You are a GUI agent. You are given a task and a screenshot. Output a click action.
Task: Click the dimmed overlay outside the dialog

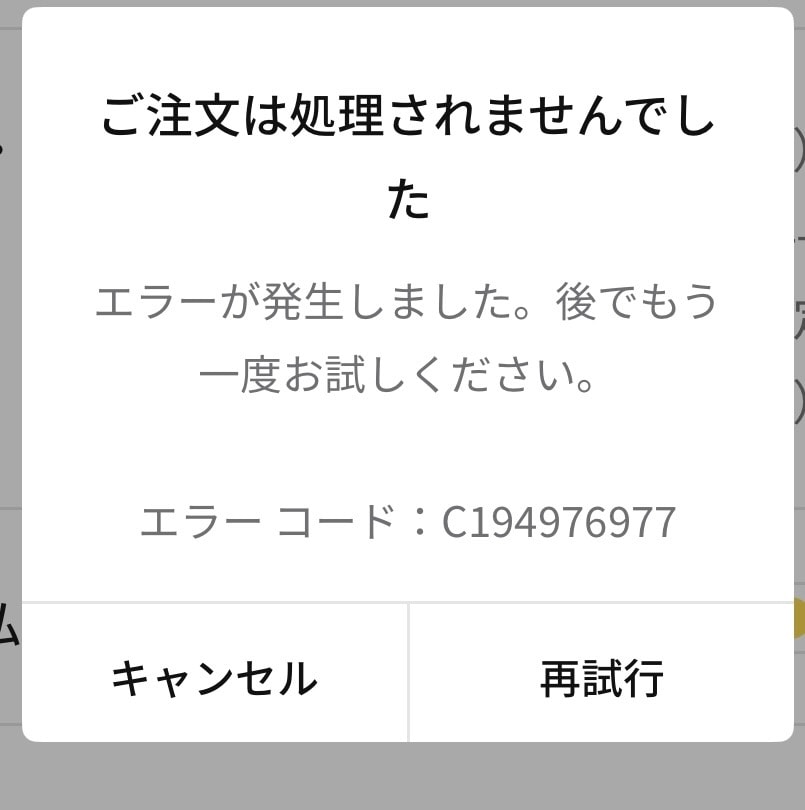coord(12,400)
